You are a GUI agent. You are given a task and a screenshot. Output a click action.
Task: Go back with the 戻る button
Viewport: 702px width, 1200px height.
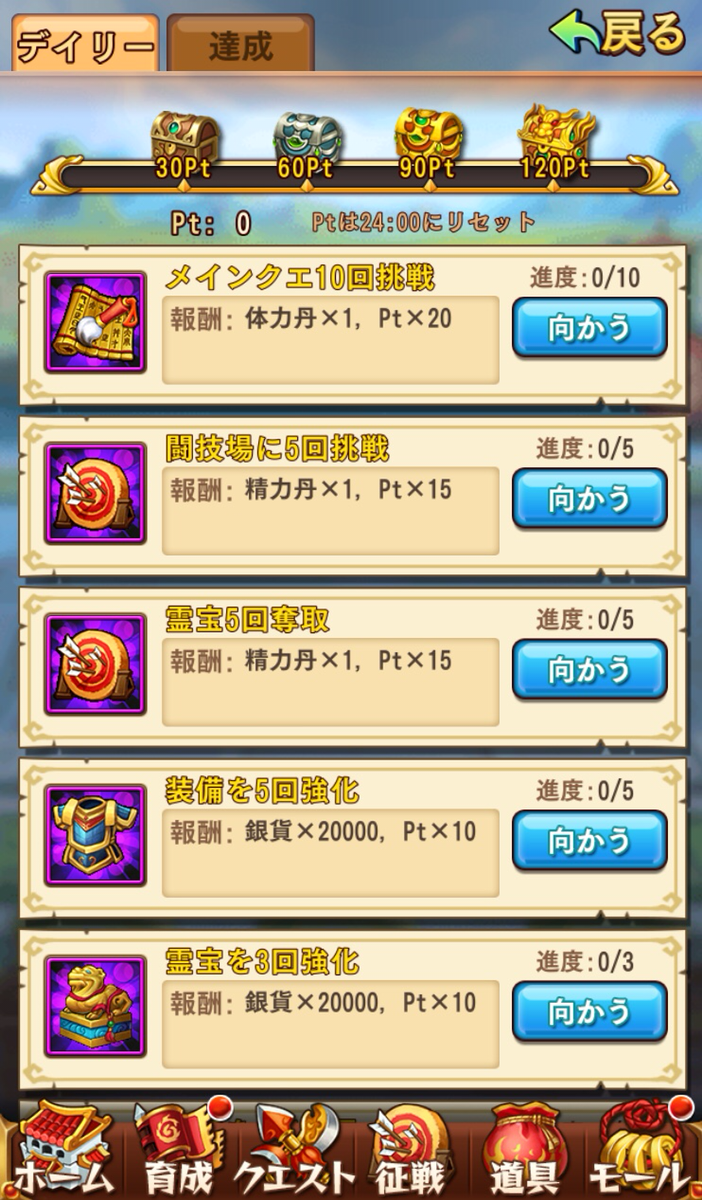click(618, 37)
